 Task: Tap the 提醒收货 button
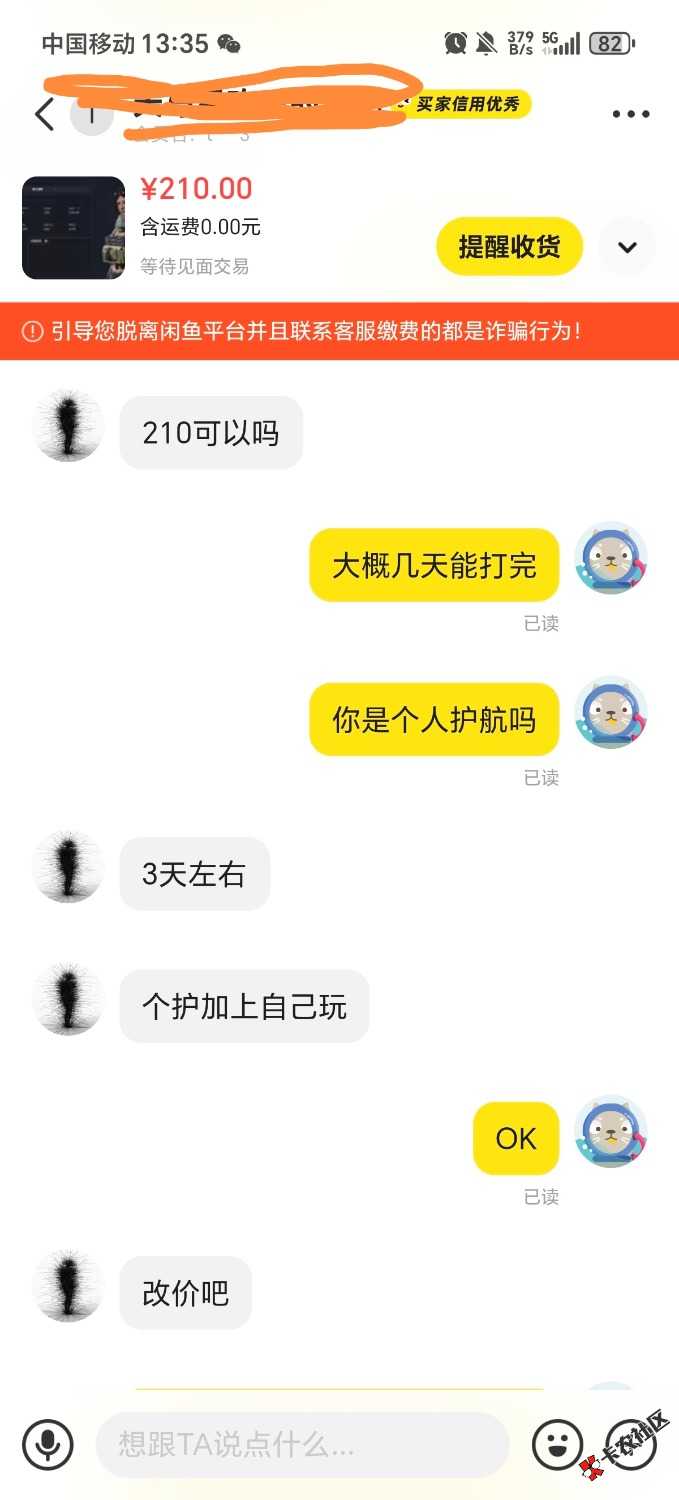click(509, 246)
